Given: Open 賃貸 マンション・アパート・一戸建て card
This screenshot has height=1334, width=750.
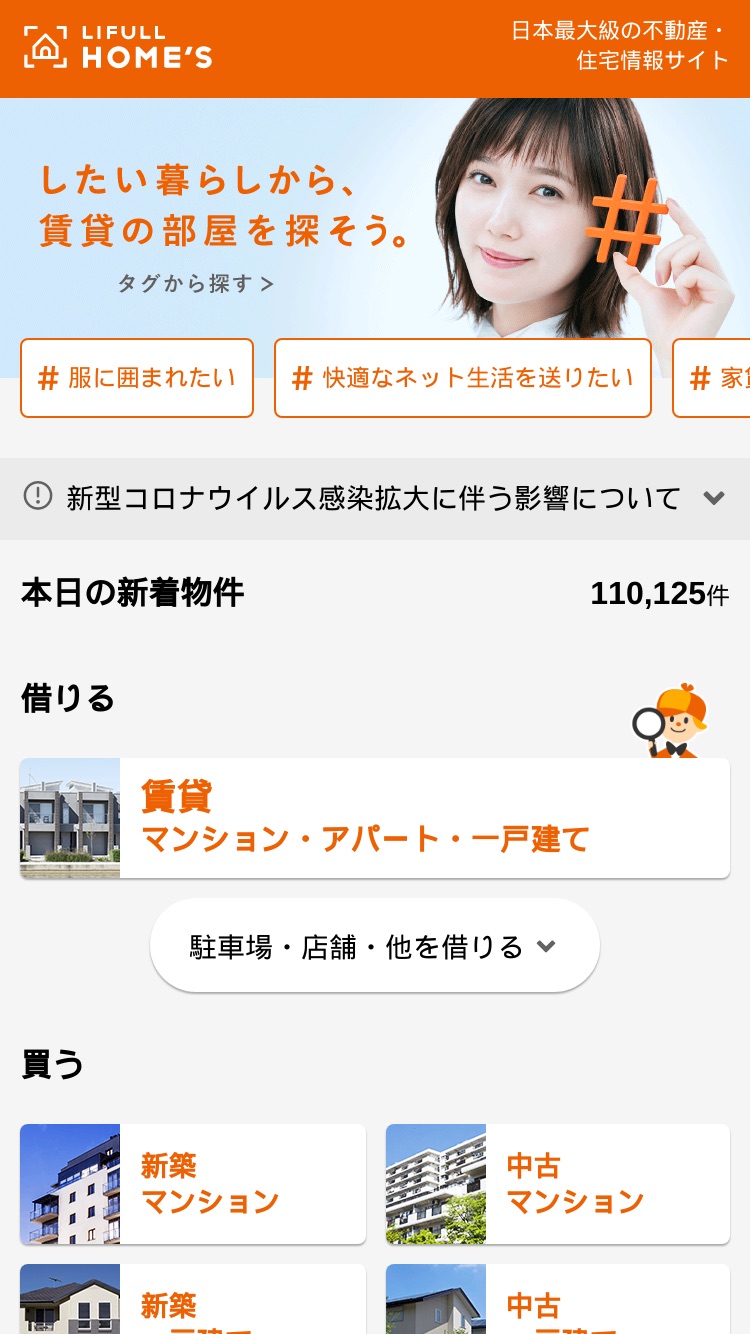Looking at the screenshot, I should (375, 818).
